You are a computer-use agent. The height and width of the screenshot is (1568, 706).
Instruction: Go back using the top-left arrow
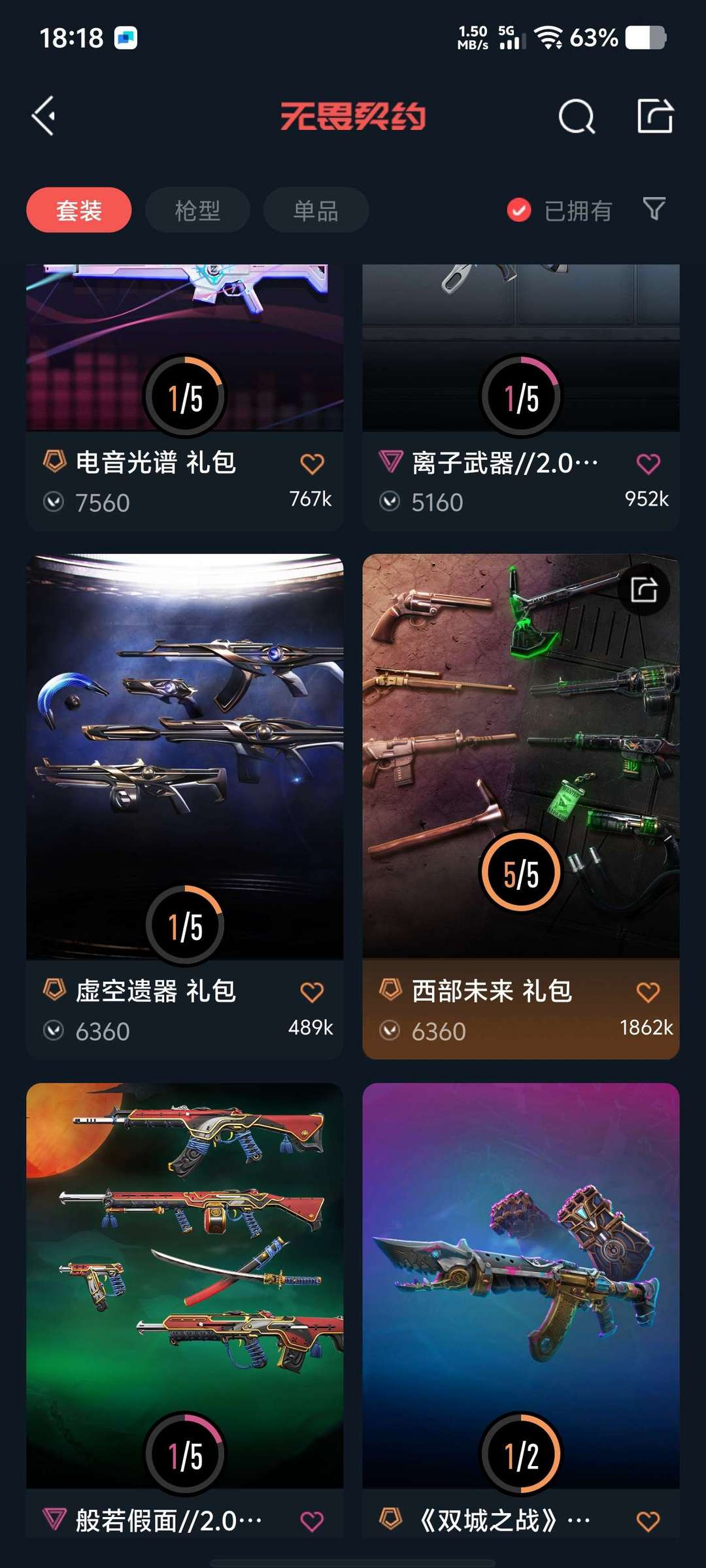tap(44, 116)
